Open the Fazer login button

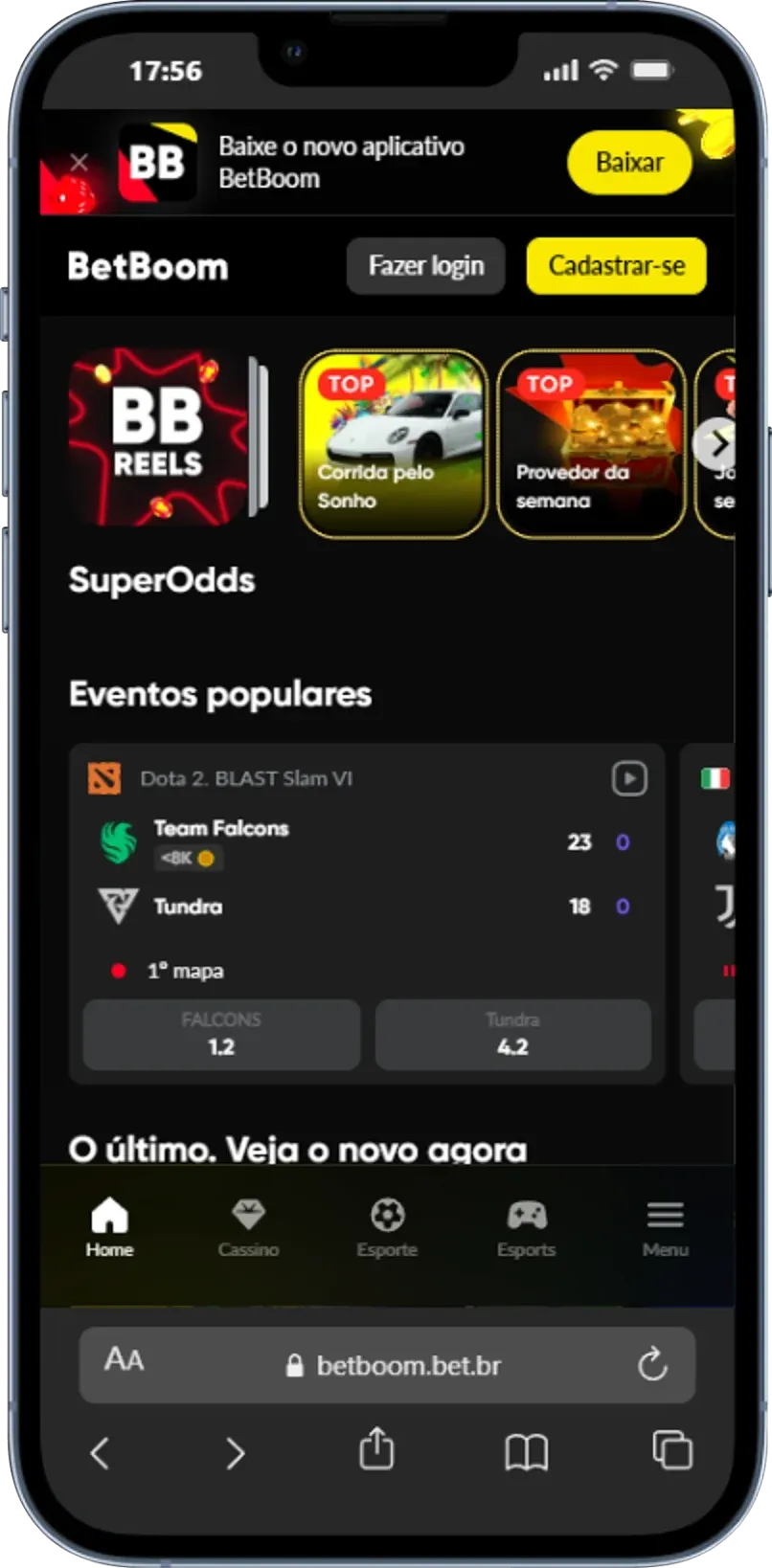click(425, 266)
